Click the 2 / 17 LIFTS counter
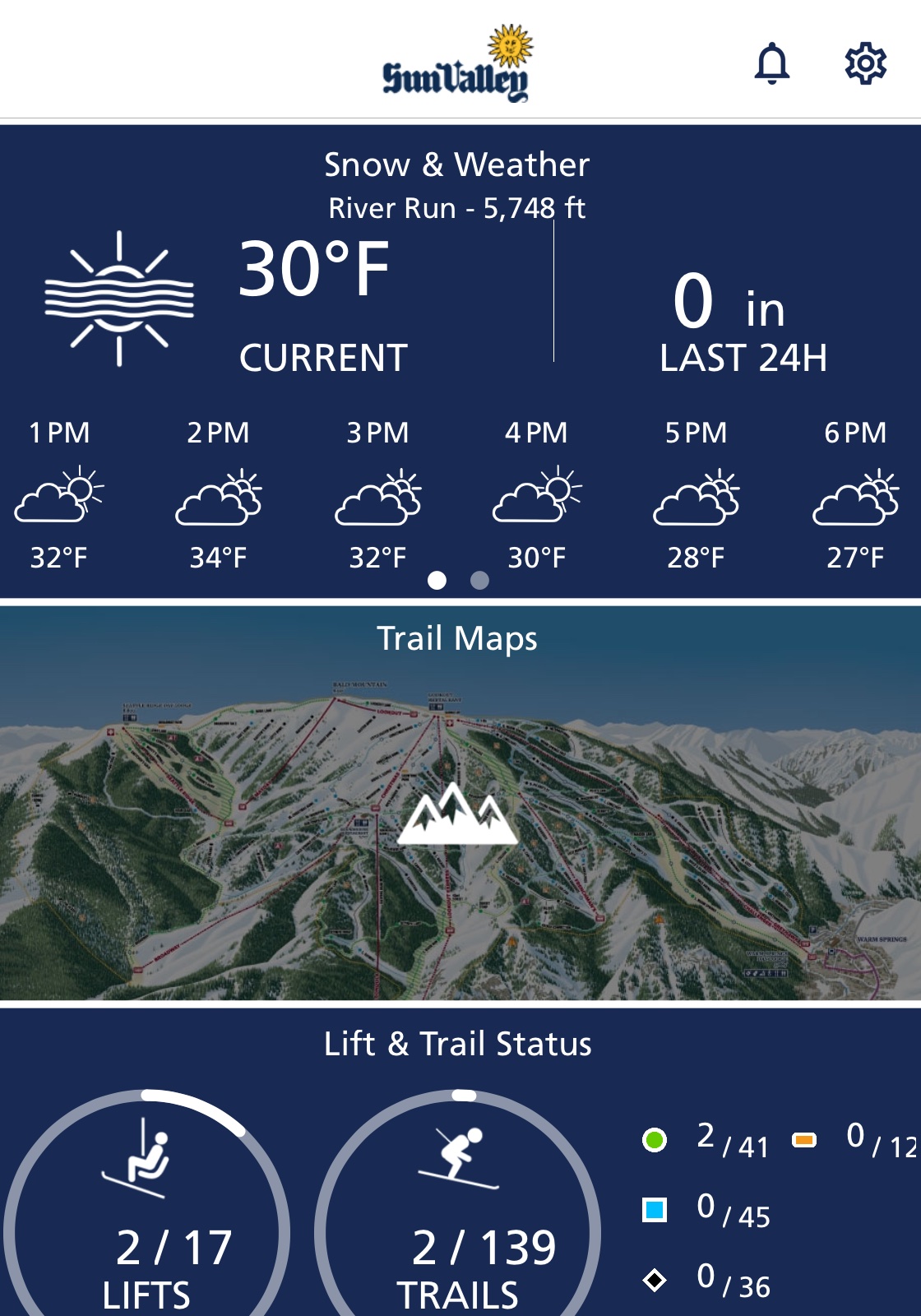This screenshot has width=921, height=1316. (x=169, y=1250)
